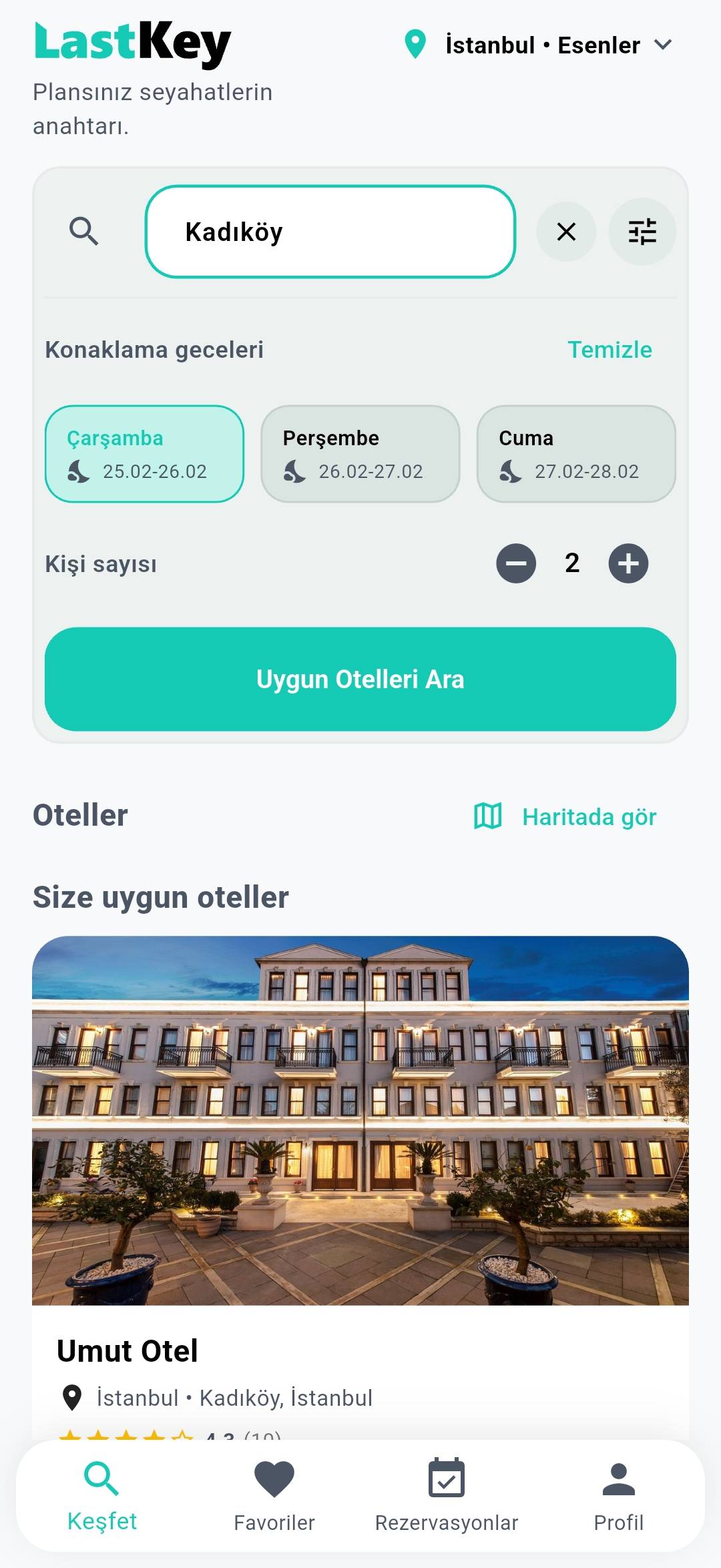The image size is (721, 1568).
Task: Click the location pin icon on Umut Otel card
Action: pyautogui.click(x=72, y=1398)
